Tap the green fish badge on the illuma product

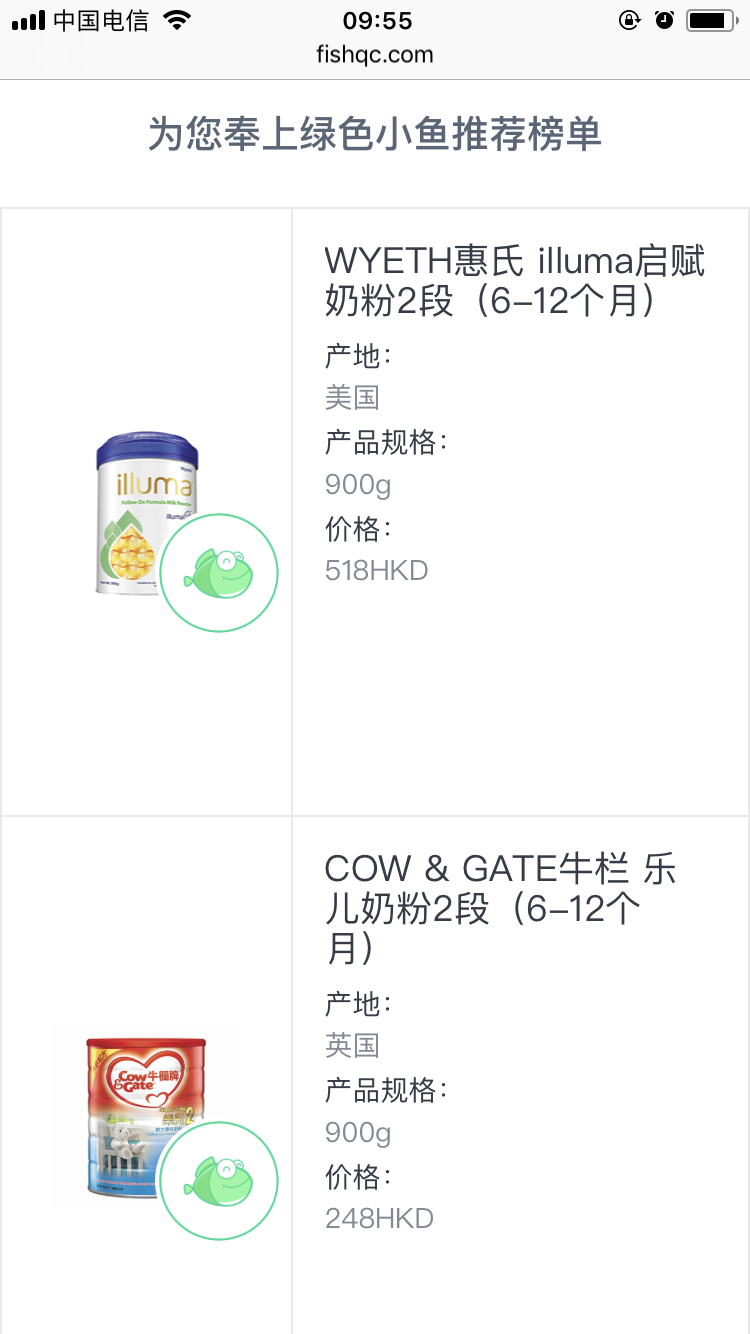click(219, 572)
